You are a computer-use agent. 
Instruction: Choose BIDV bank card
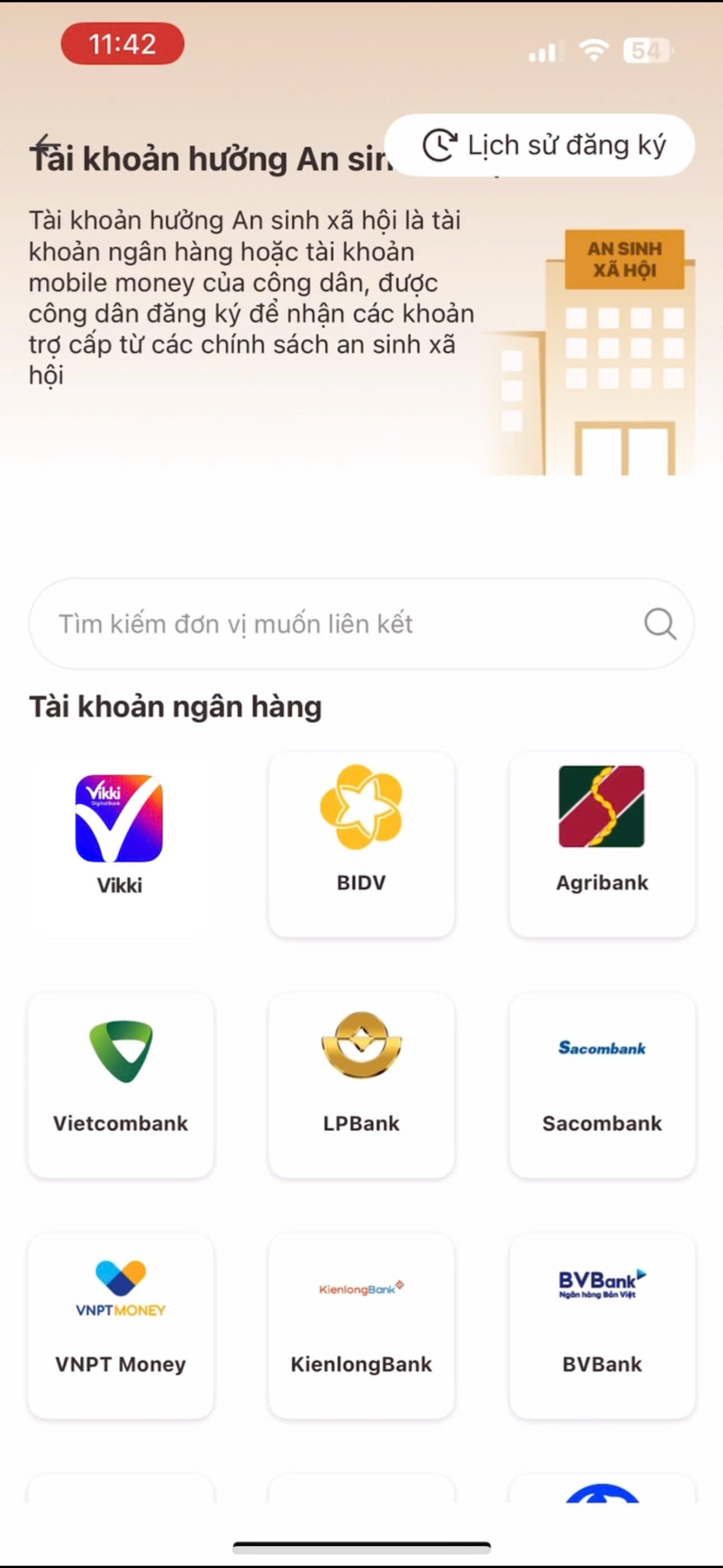(361, 844)
